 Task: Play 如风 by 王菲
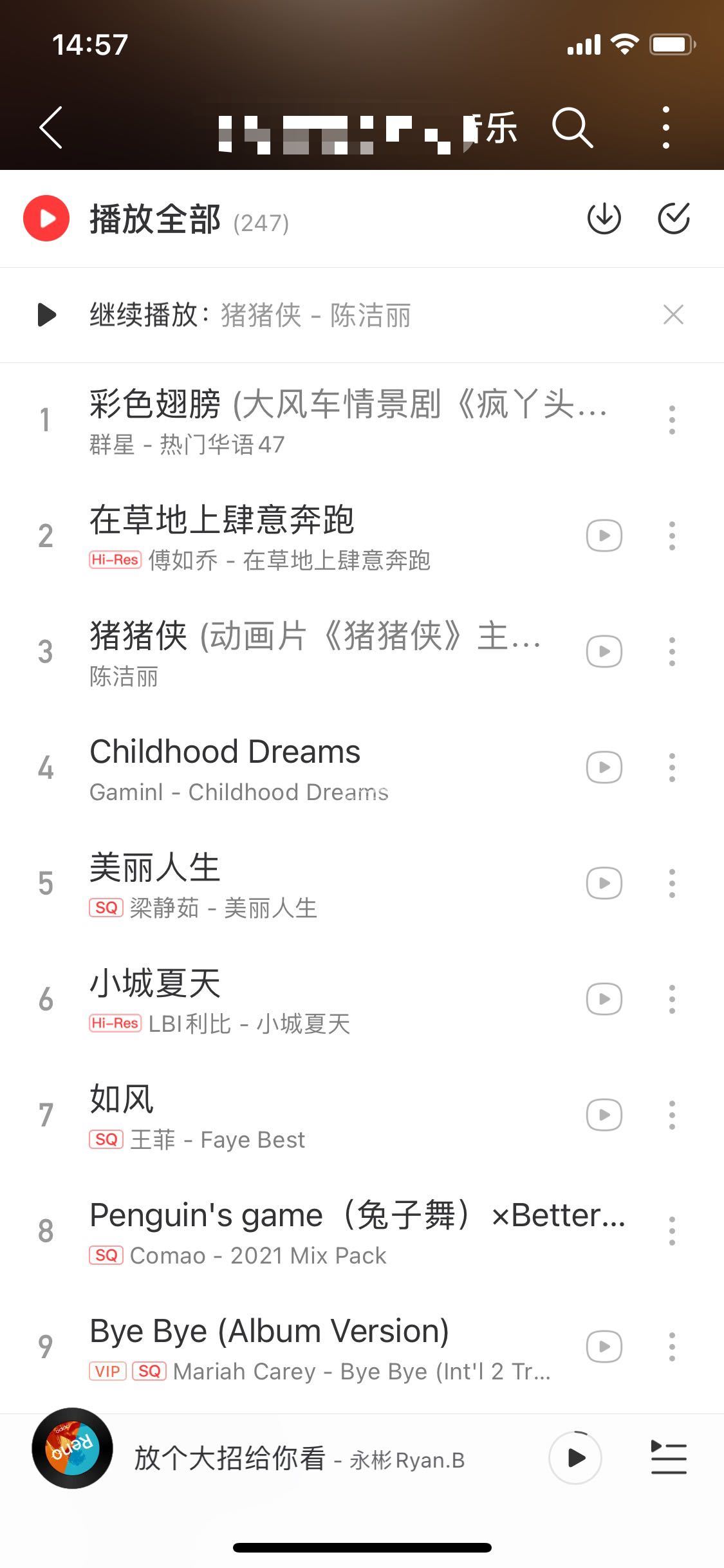pyautogui.click(x=257, y=1115)
